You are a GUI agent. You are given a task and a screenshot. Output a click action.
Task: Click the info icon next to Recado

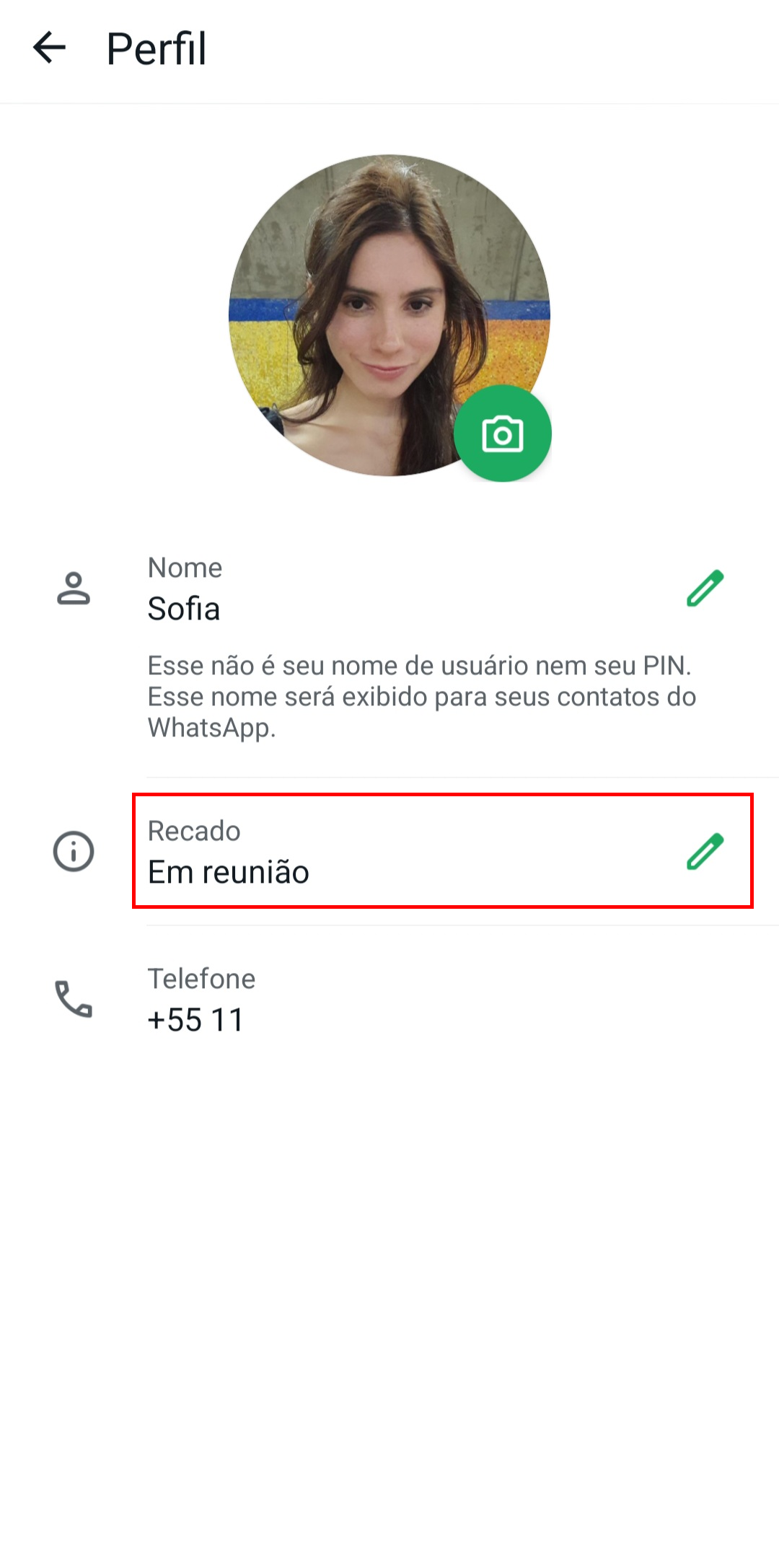(x=74, y=851)
